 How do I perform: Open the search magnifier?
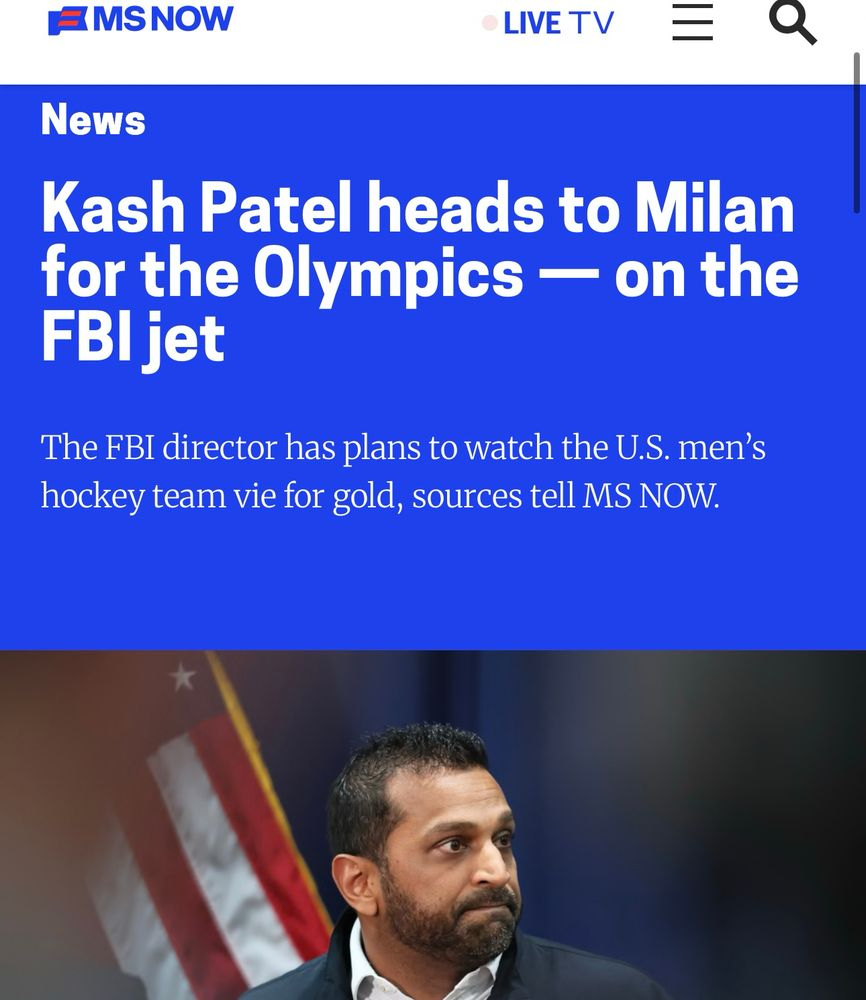792,22
